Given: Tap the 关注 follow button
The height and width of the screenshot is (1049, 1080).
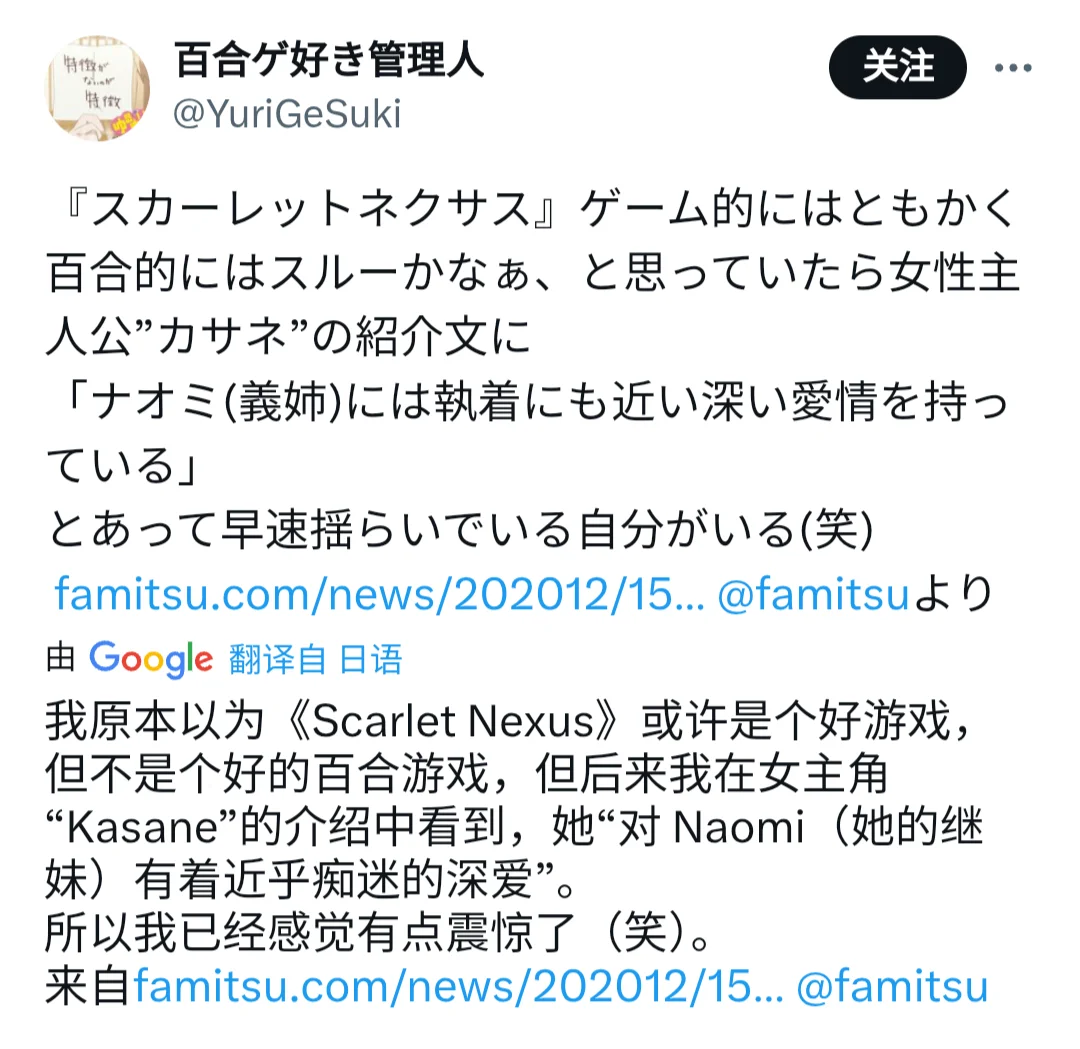Looking at the screenshot, I should click(897, 68).
